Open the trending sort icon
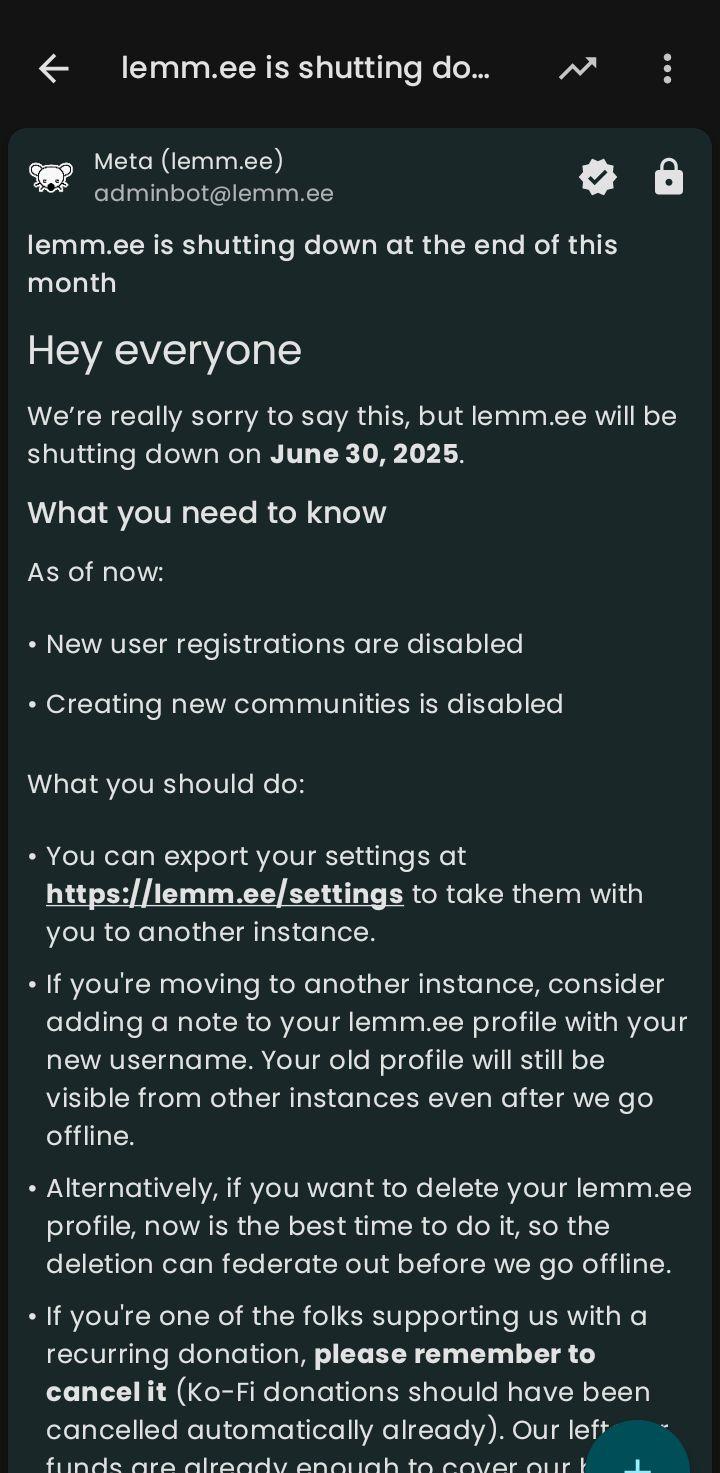The width and height of the screenshot is (720, 1473). 577,68
